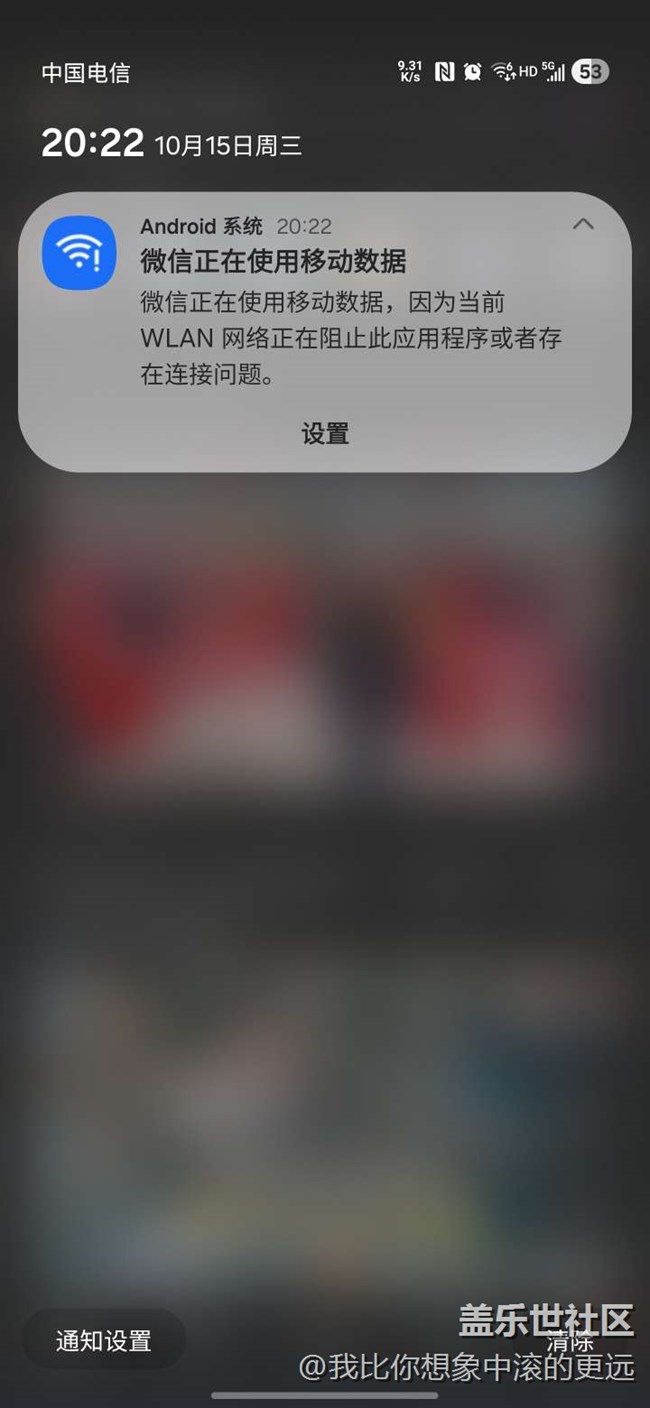650x1408 pixels.
Task: Tap 设置 in the WLAN notification
Action: pos(325,434)
